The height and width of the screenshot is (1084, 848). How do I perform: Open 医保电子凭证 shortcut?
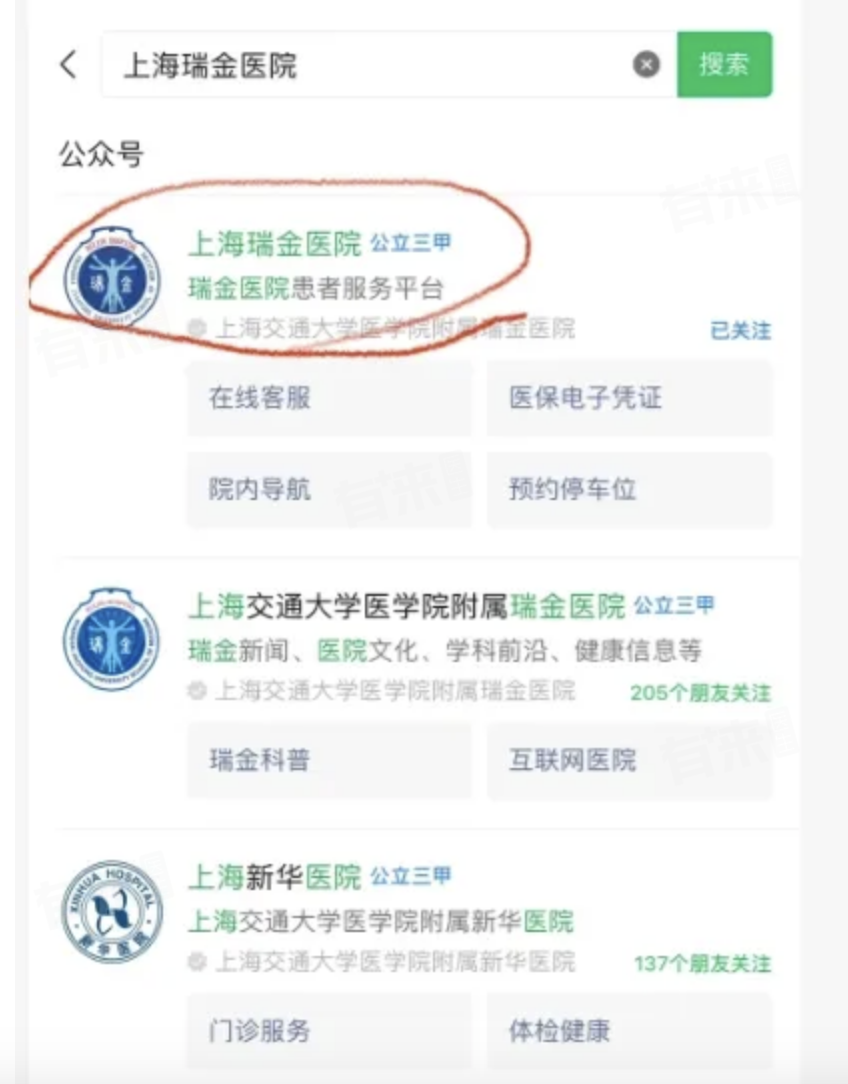pos(629,398)
